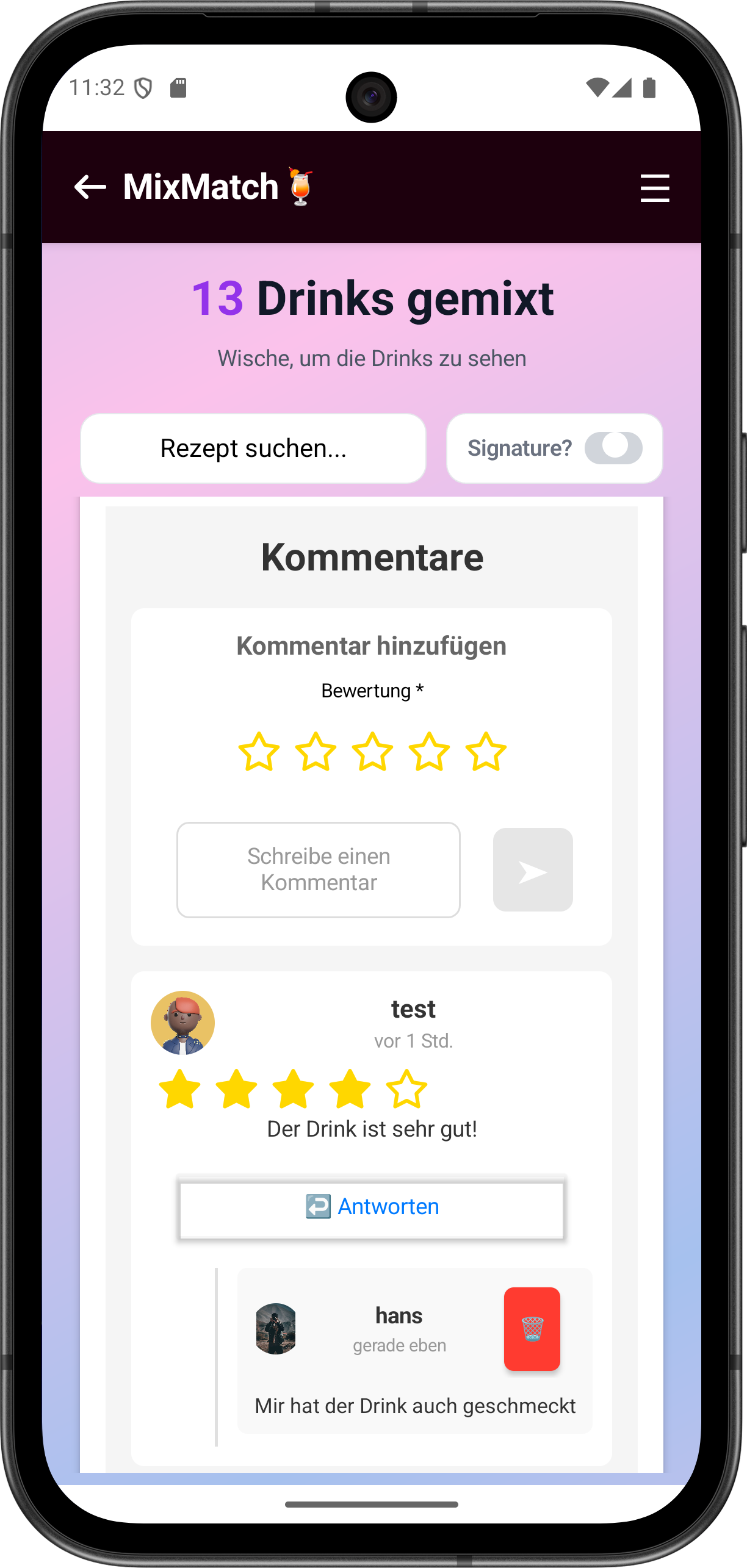Rate one star in Bewertung

[259, 752]
